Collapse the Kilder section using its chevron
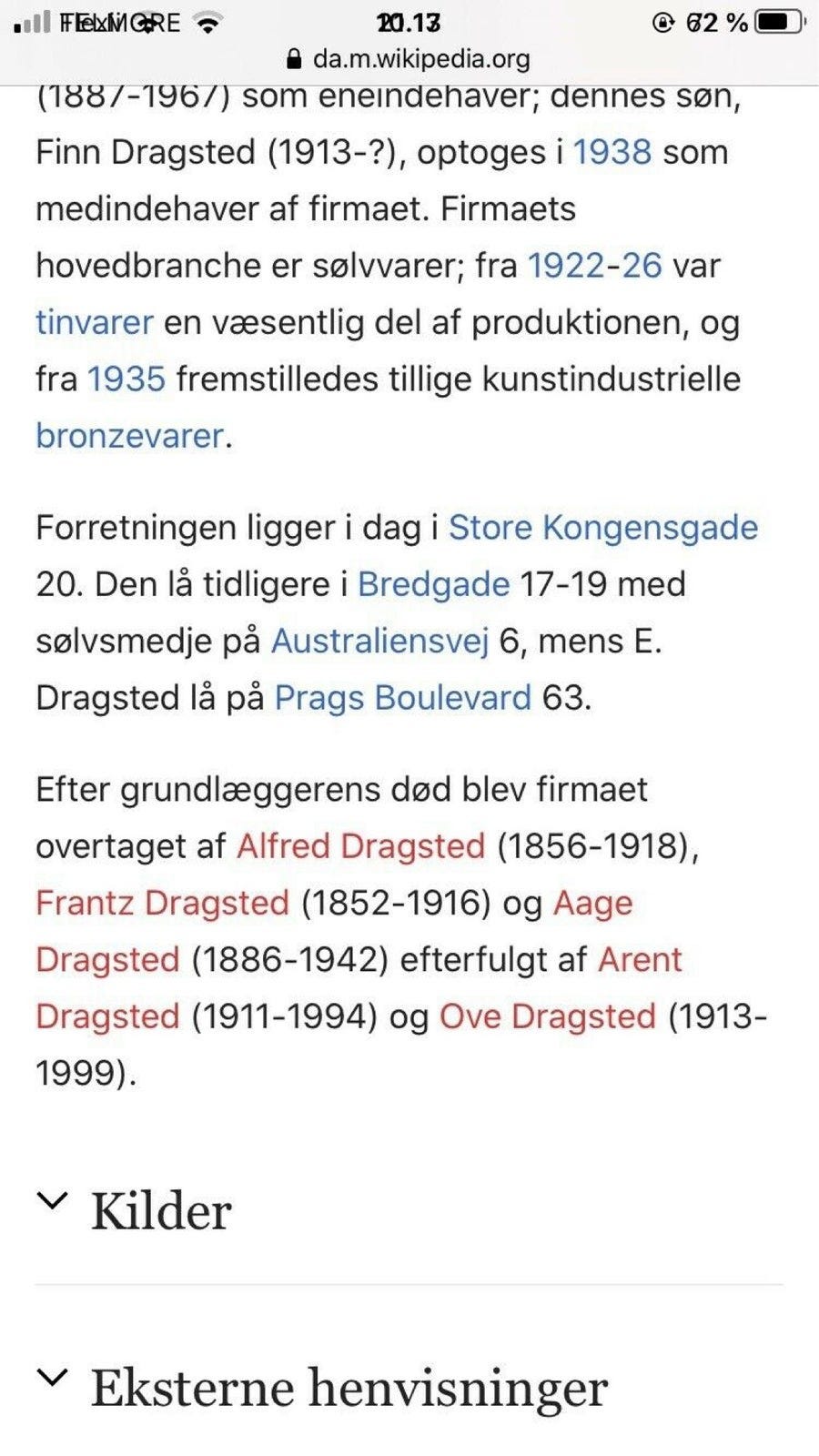819x1456 pixels. (52, 1202)
